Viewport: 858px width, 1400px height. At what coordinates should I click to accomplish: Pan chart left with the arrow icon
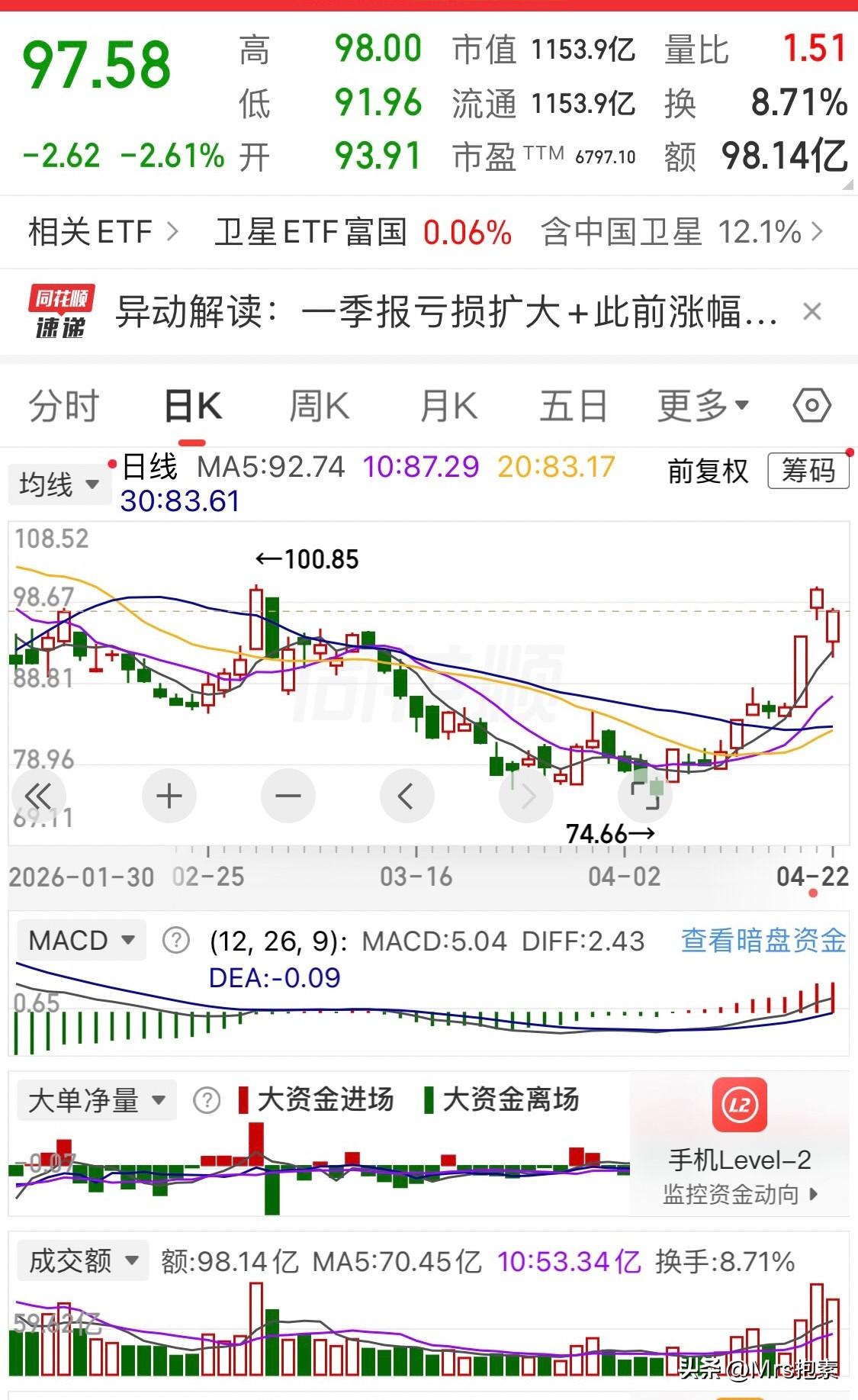407,796
